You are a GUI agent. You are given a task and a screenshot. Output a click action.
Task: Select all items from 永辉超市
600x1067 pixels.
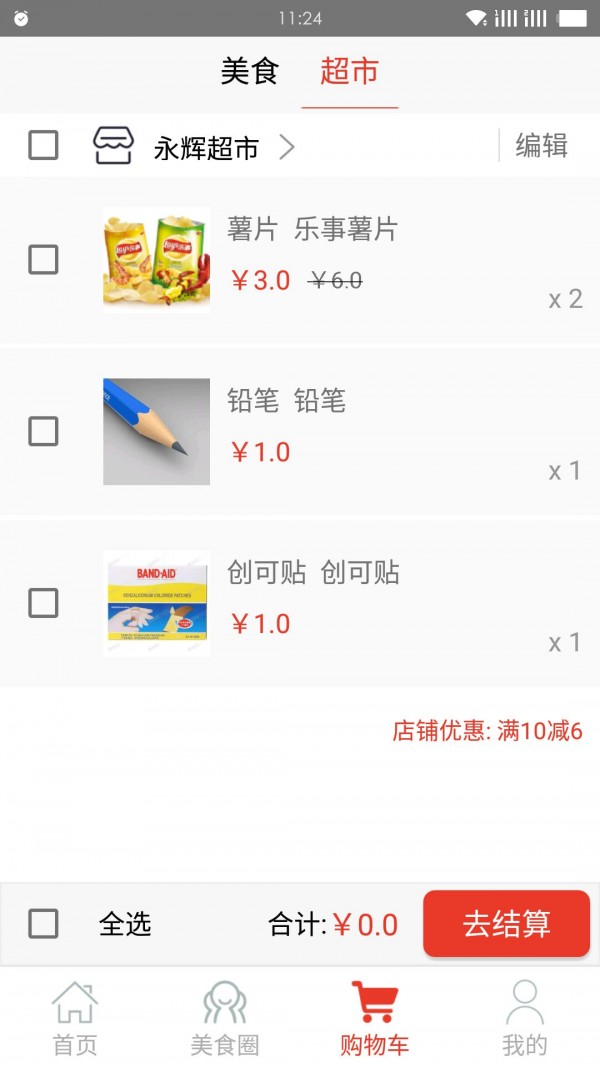click(43, 146)
